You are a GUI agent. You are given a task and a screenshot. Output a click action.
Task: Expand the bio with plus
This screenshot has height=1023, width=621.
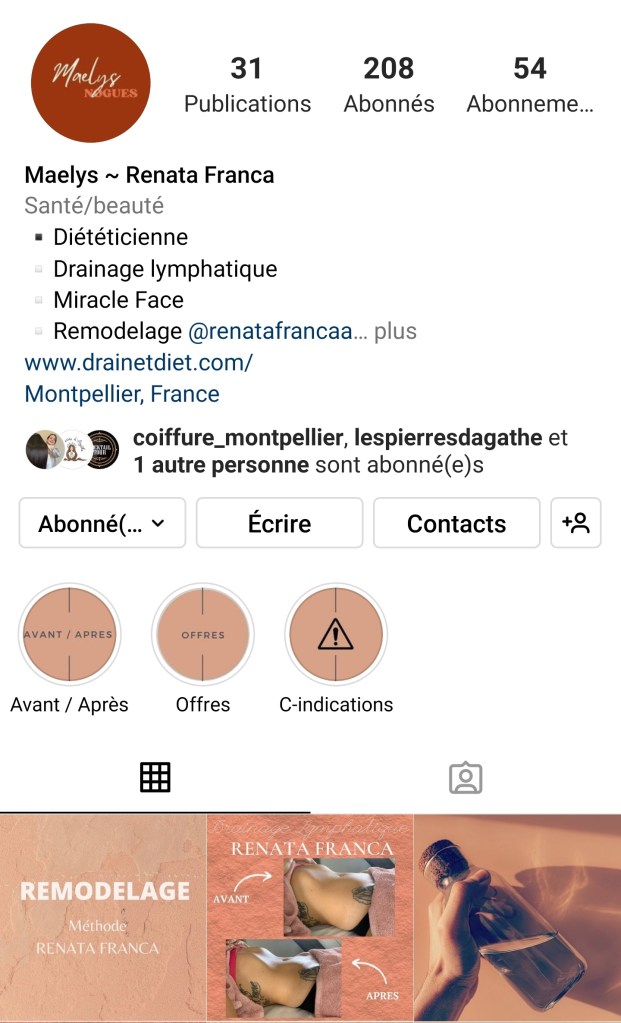coord(396,331)
